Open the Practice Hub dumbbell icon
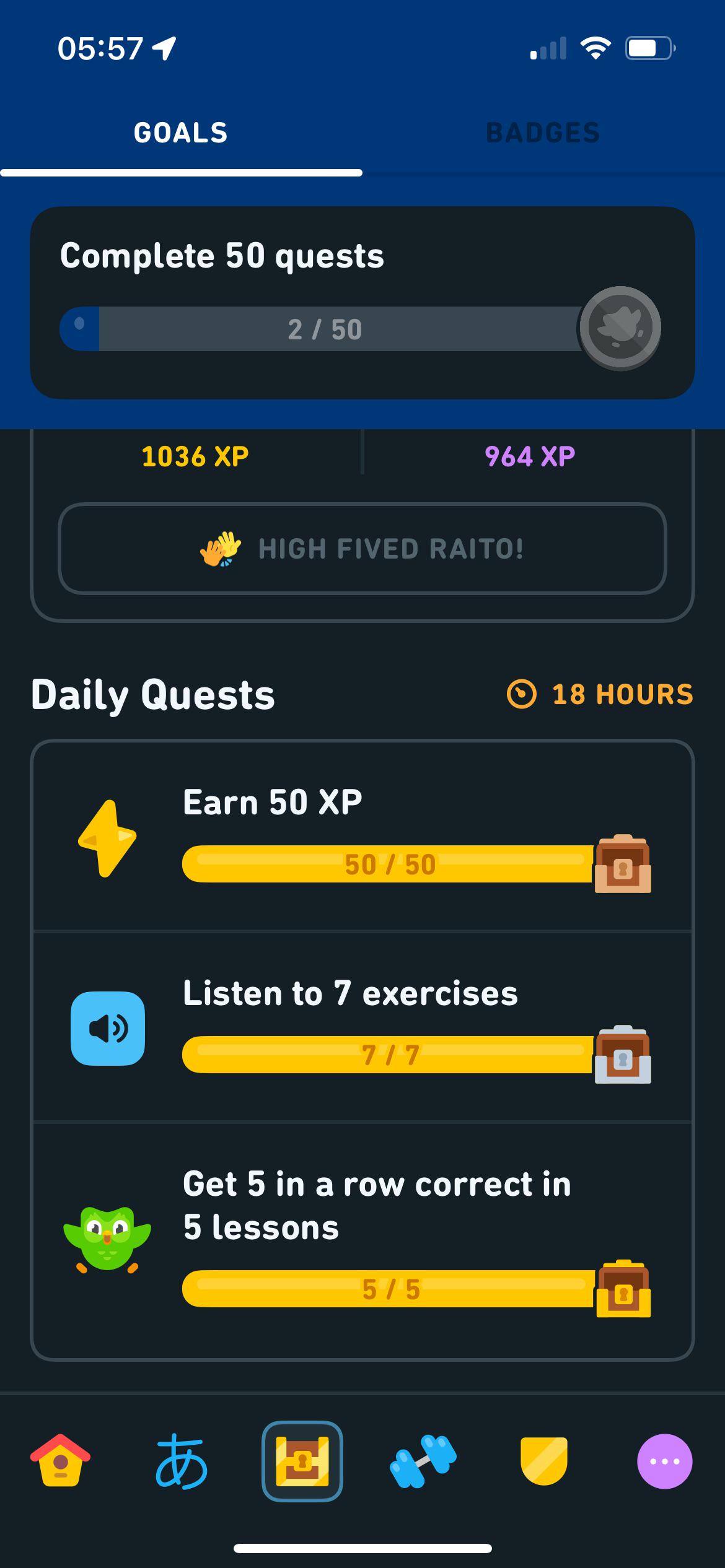The image size is (725, 1568). 423,1460
